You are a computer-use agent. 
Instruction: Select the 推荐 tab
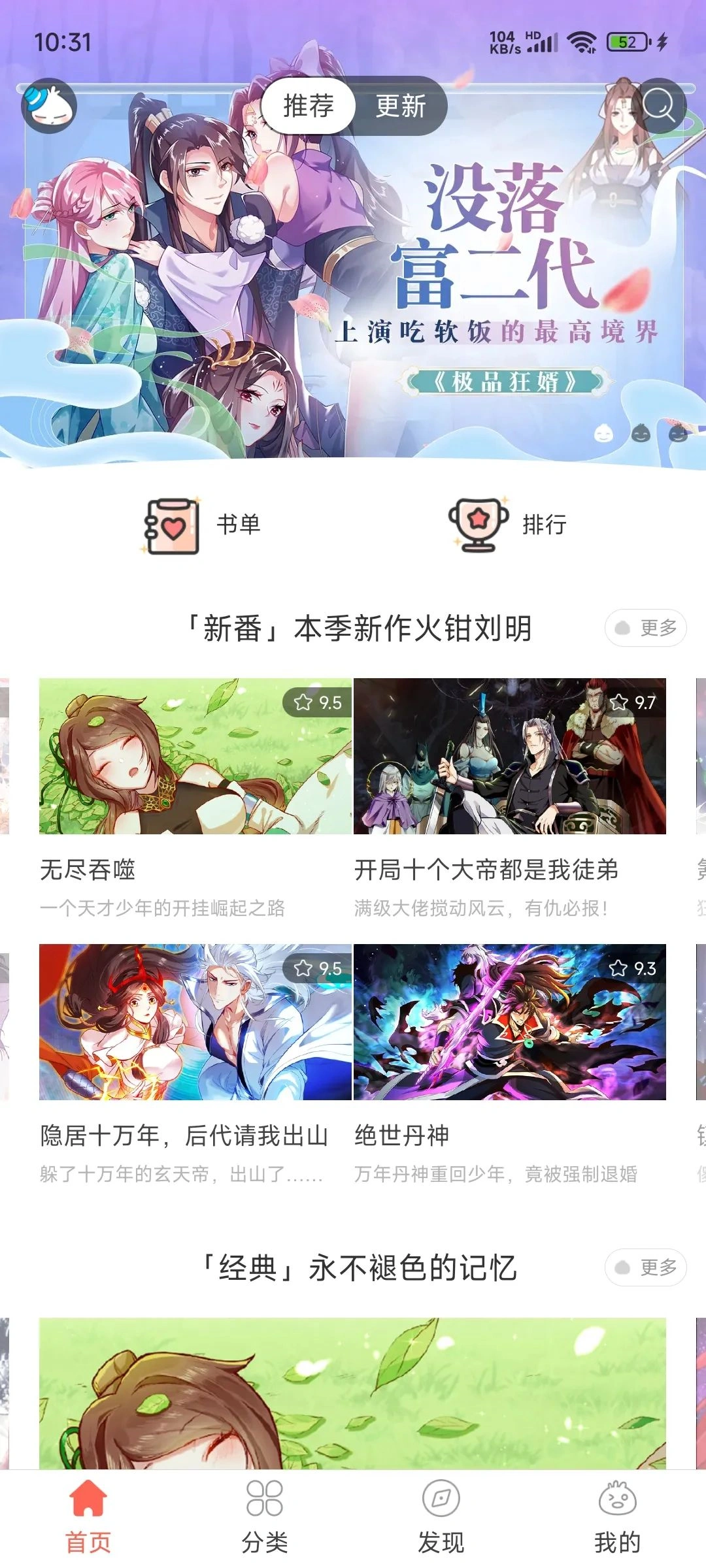pyautogui.click(x=309, y=106)
